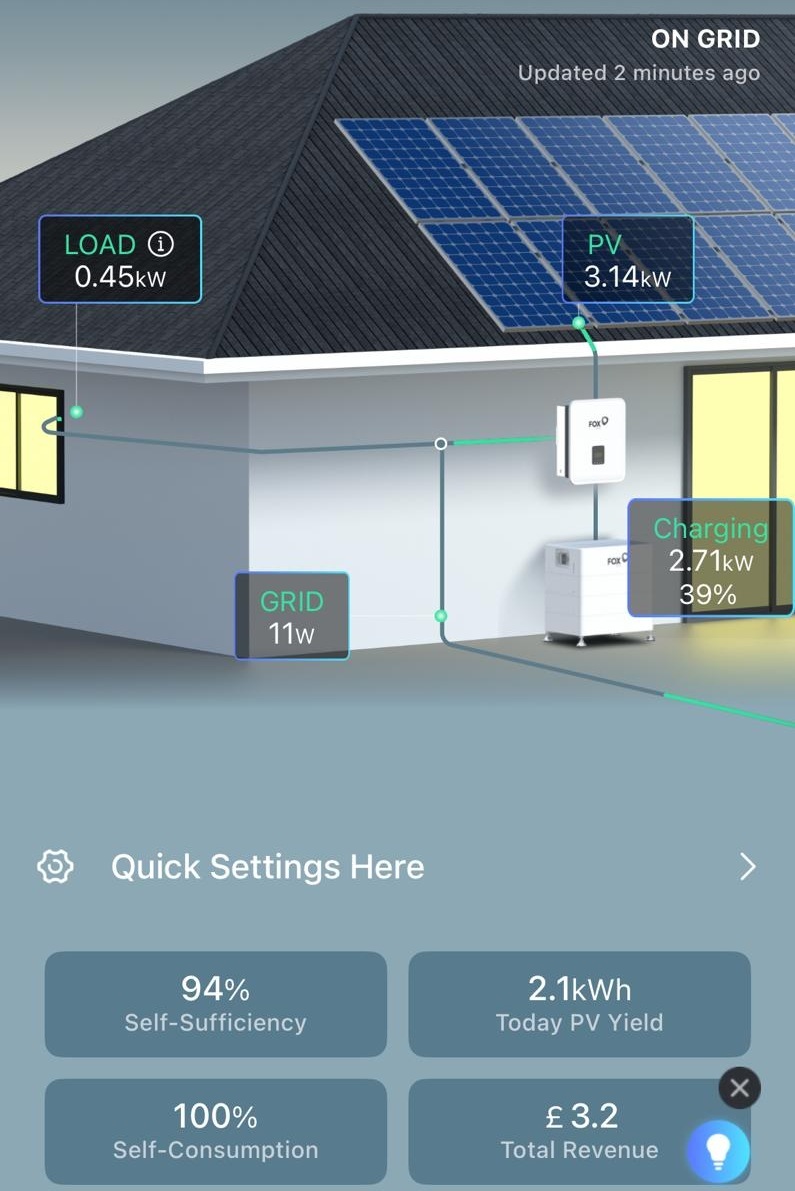Dismiss the floating tip with X

point(739,1088)
